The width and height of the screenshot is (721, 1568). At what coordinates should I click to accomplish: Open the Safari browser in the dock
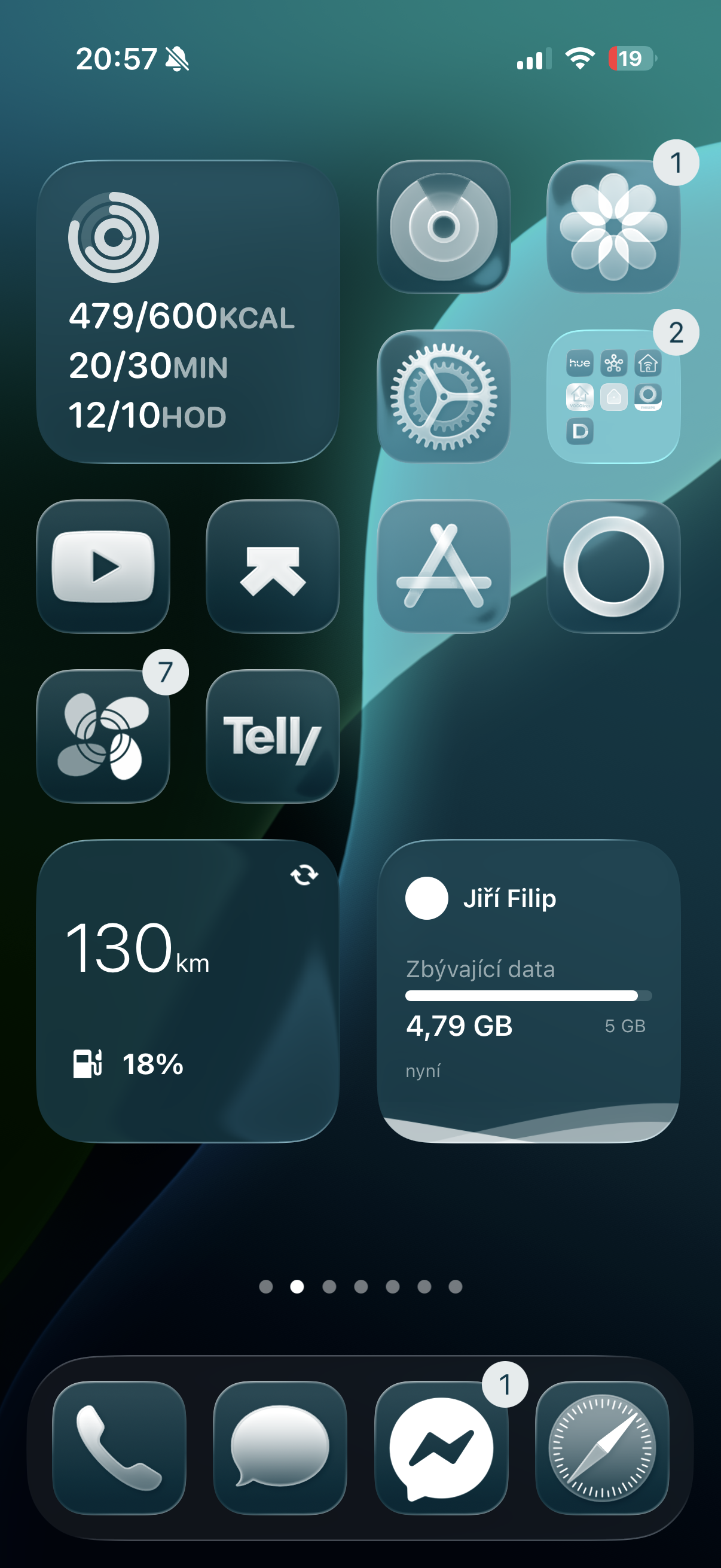[602, 1447]
